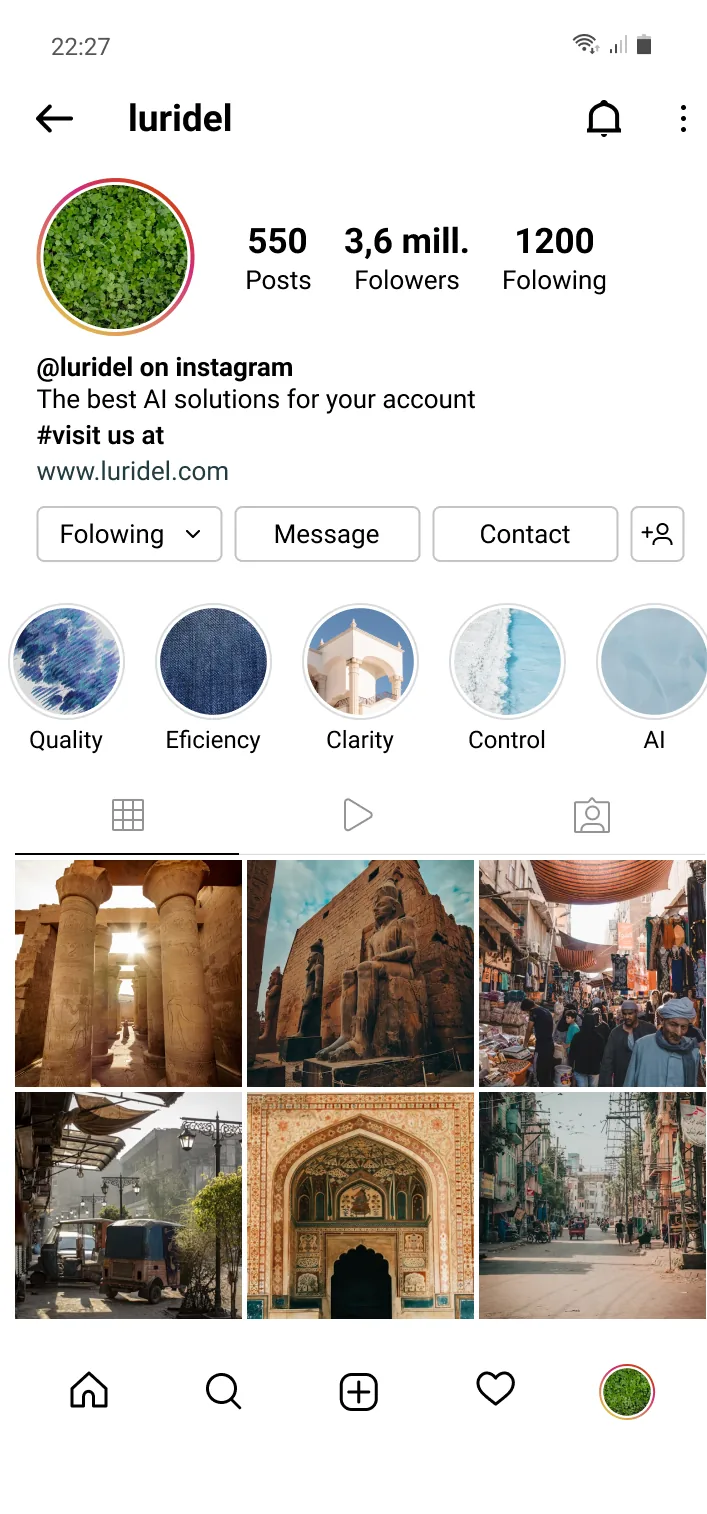
Task: Open the notifications bell
Action: tap(603, 119)
